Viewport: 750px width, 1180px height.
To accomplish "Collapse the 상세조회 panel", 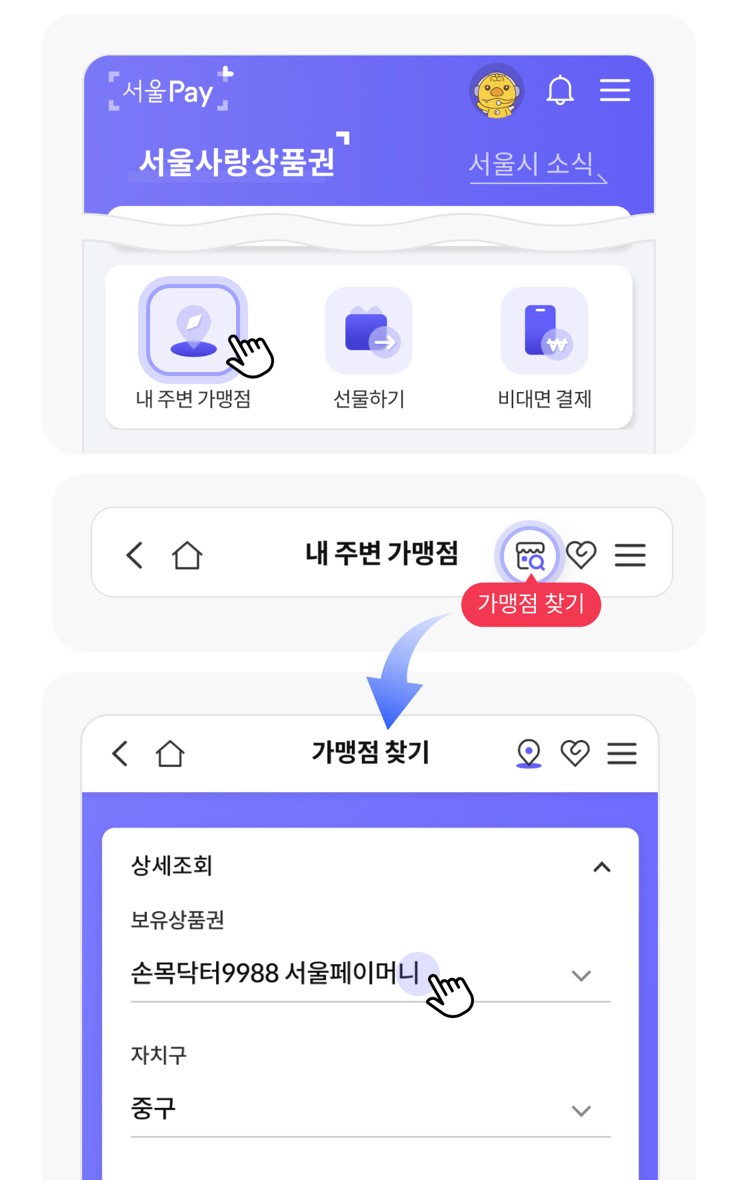I will point(602,868).
